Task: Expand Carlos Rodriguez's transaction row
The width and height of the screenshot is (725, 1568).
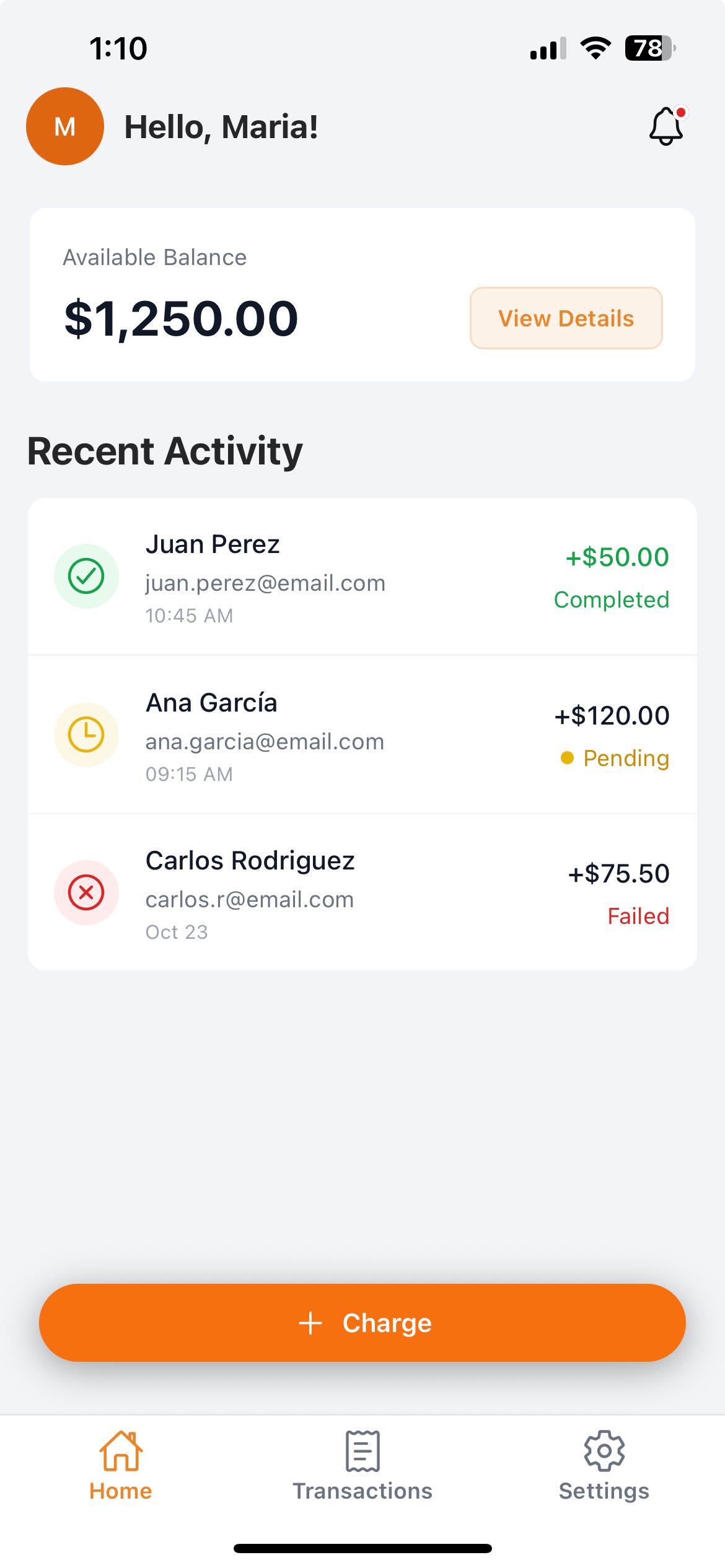Action: tap(362, 892)
